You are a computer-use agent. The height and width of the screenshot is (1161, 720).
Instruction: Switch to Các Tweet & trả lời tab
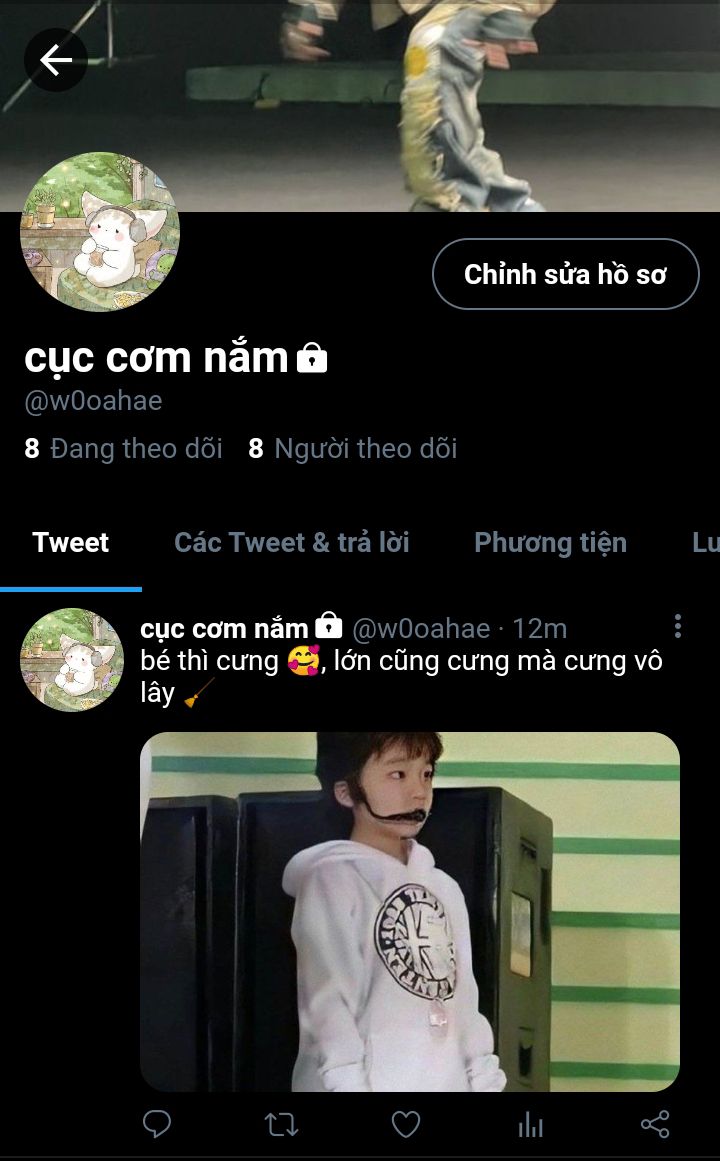tap(291, 542)
